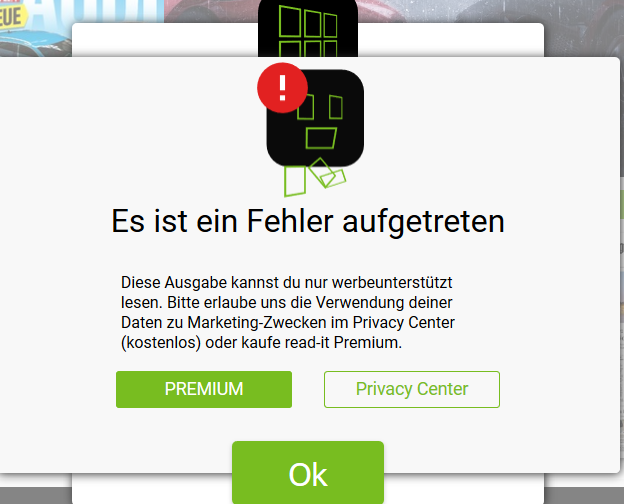Tap the green PREMIUM button
The image size is (624, 504).
[204, 389]
